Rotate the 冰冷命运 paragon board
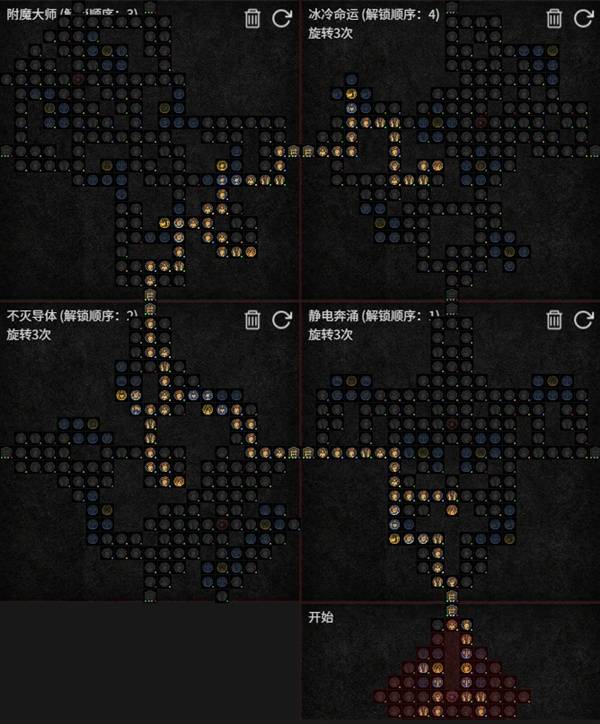 coord(583,18)
